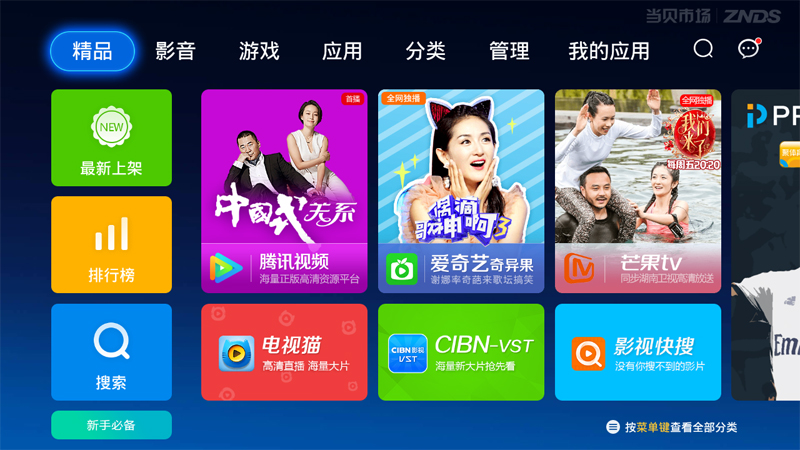
Task: Open the CIBN-VST app card
Action: click(461, 352)
